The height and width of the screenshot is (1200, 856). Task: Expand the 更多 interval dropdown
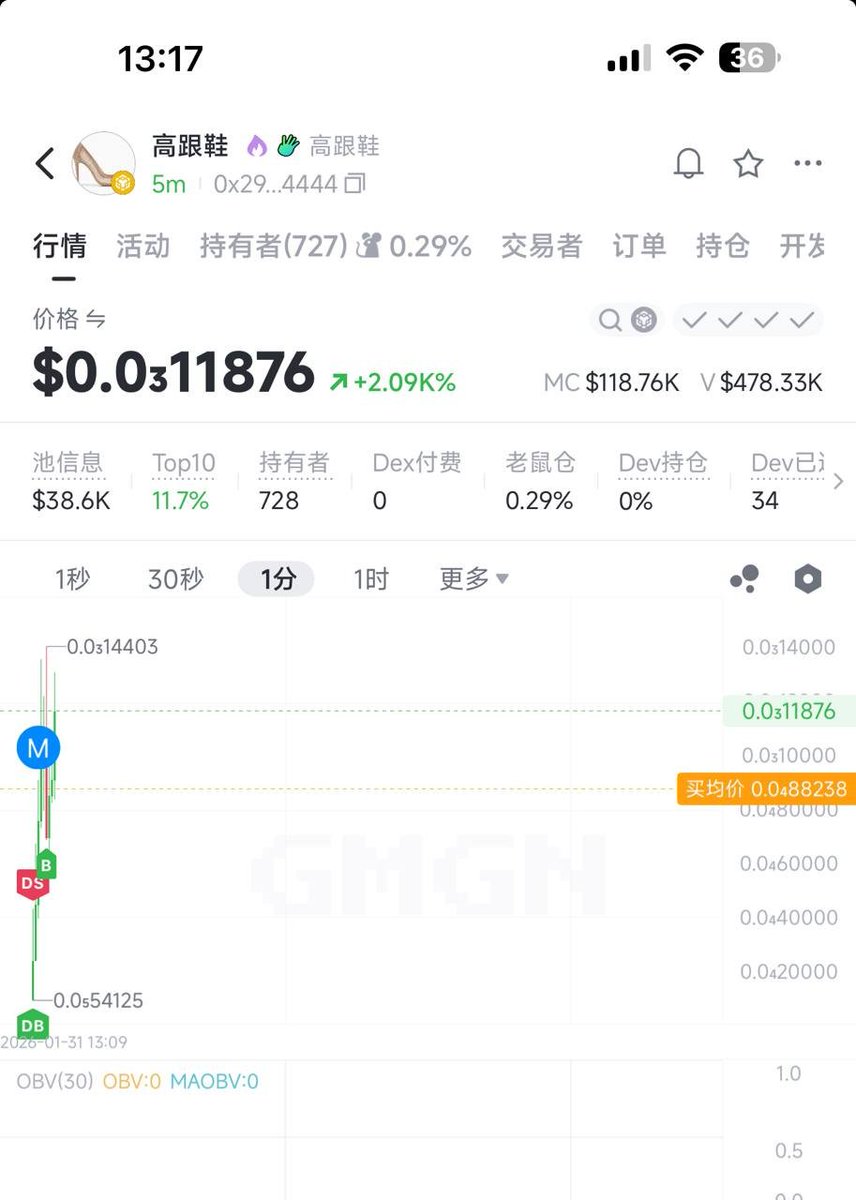coord(474,579)
